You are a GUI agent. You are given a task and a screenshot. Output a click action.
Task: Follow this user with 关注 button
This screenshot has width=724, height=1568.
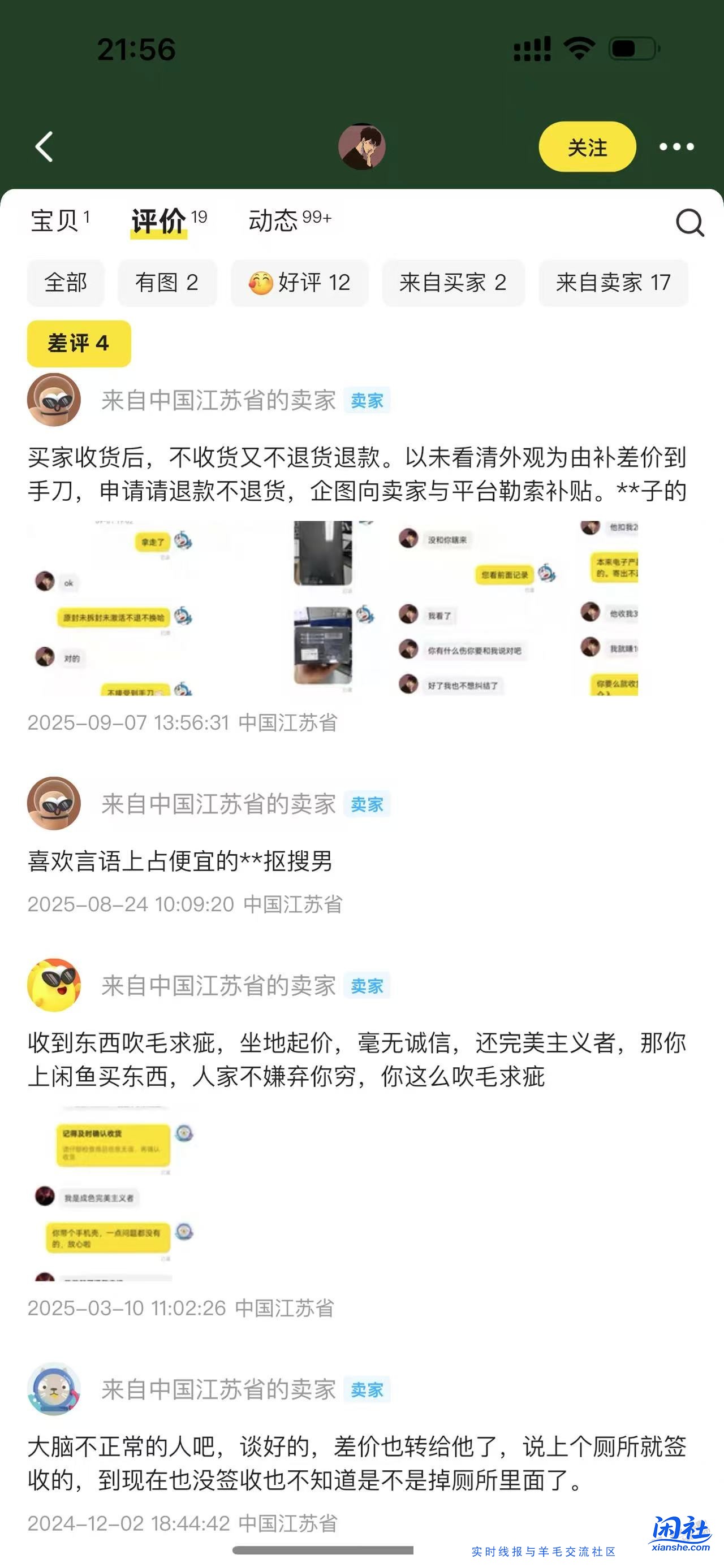coord(587,147)
